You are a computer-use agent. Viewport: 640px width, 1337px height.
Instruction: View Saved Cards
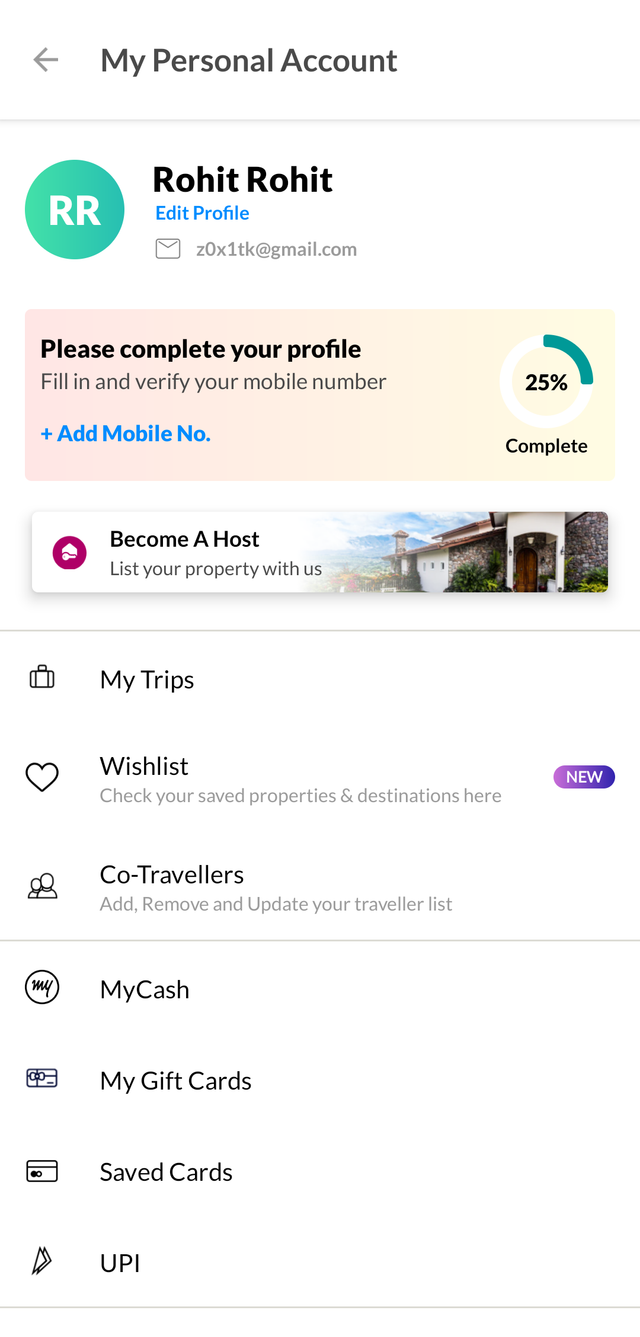tap(166, 1172)
